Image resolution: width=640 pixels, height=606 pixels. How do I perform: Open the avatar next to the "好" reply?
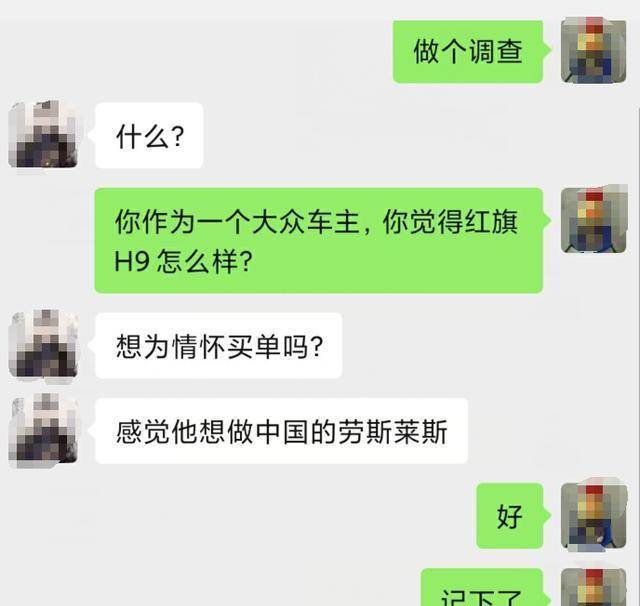coord(593,516)
